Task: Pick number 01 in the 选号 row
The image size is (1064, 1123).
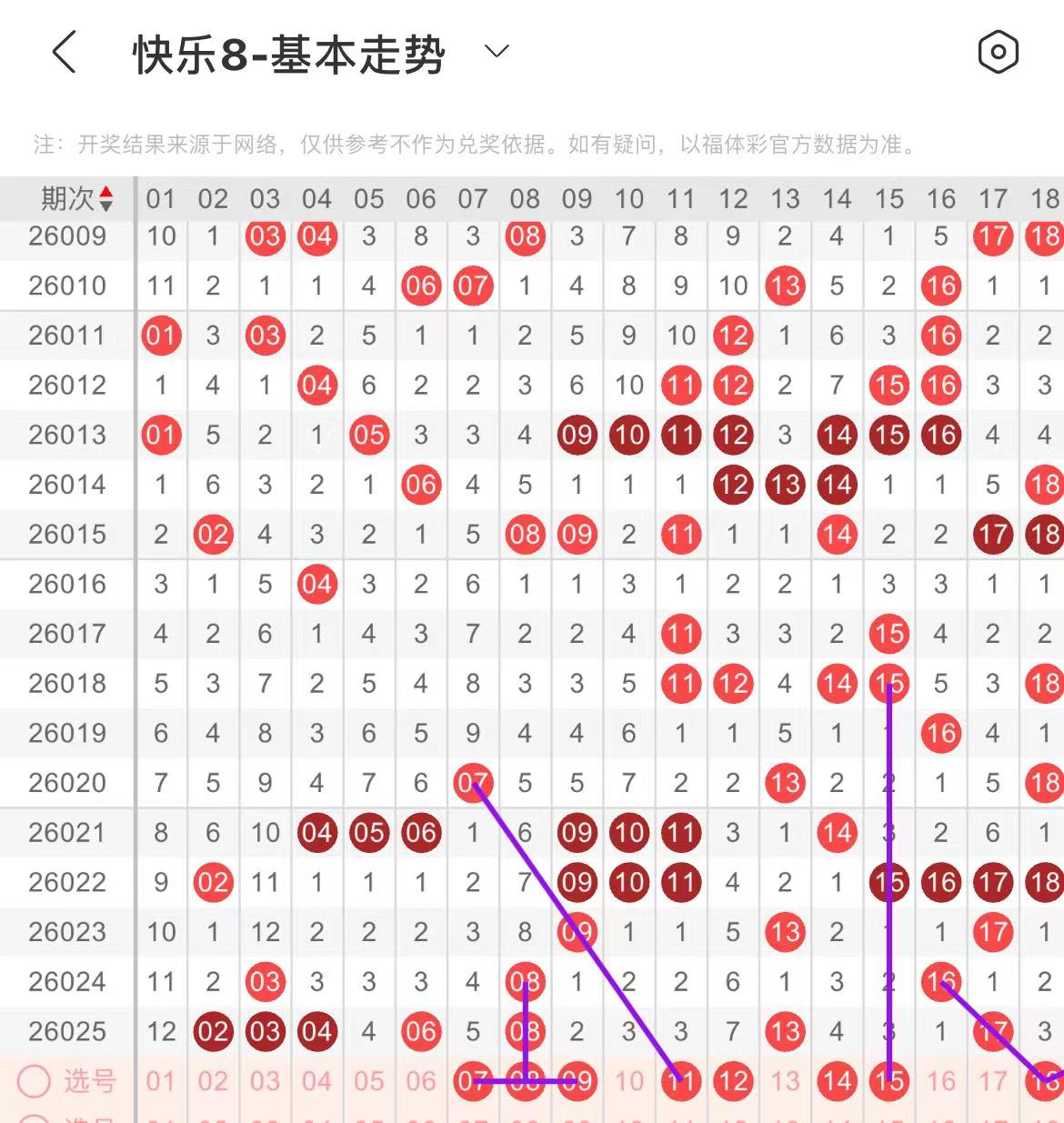Action: tap(161, 1081)
